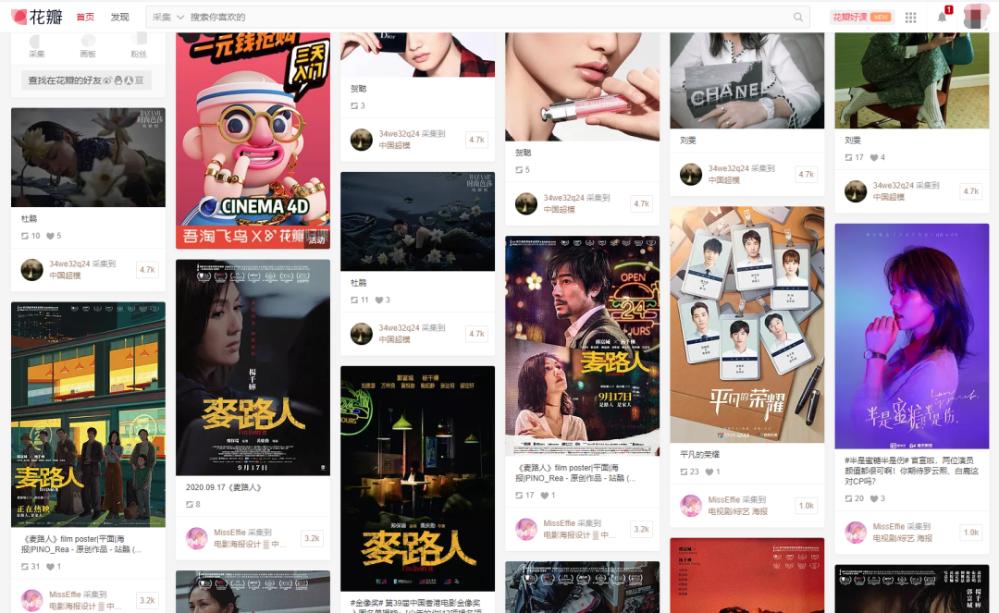The image size is (999, 613).
Task: Open the 2020.09.17《麦路人》 poster pin
Action: [x=252, y=367]
